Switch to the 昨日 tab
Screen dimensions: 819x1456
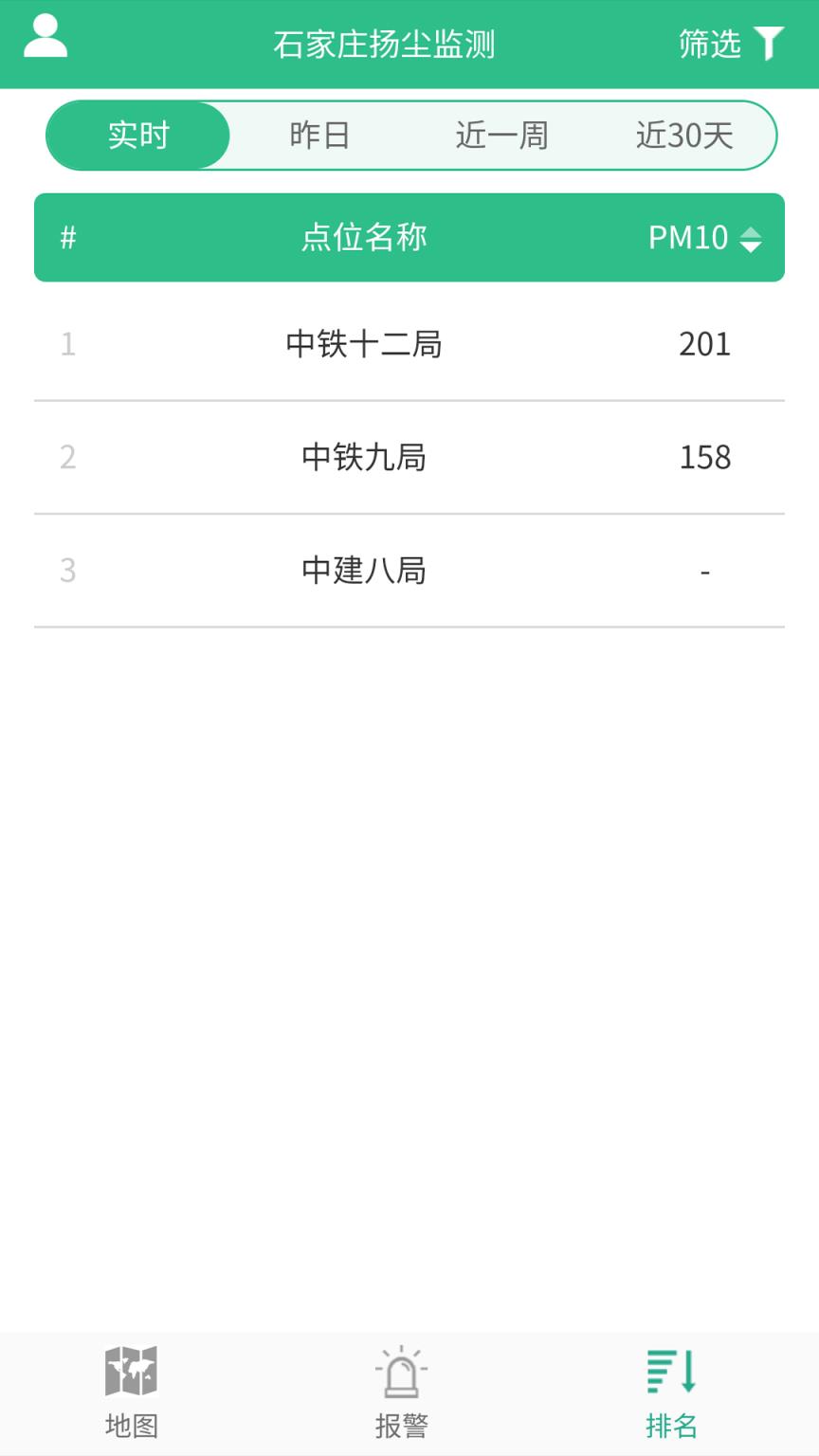tap(318, 135)
